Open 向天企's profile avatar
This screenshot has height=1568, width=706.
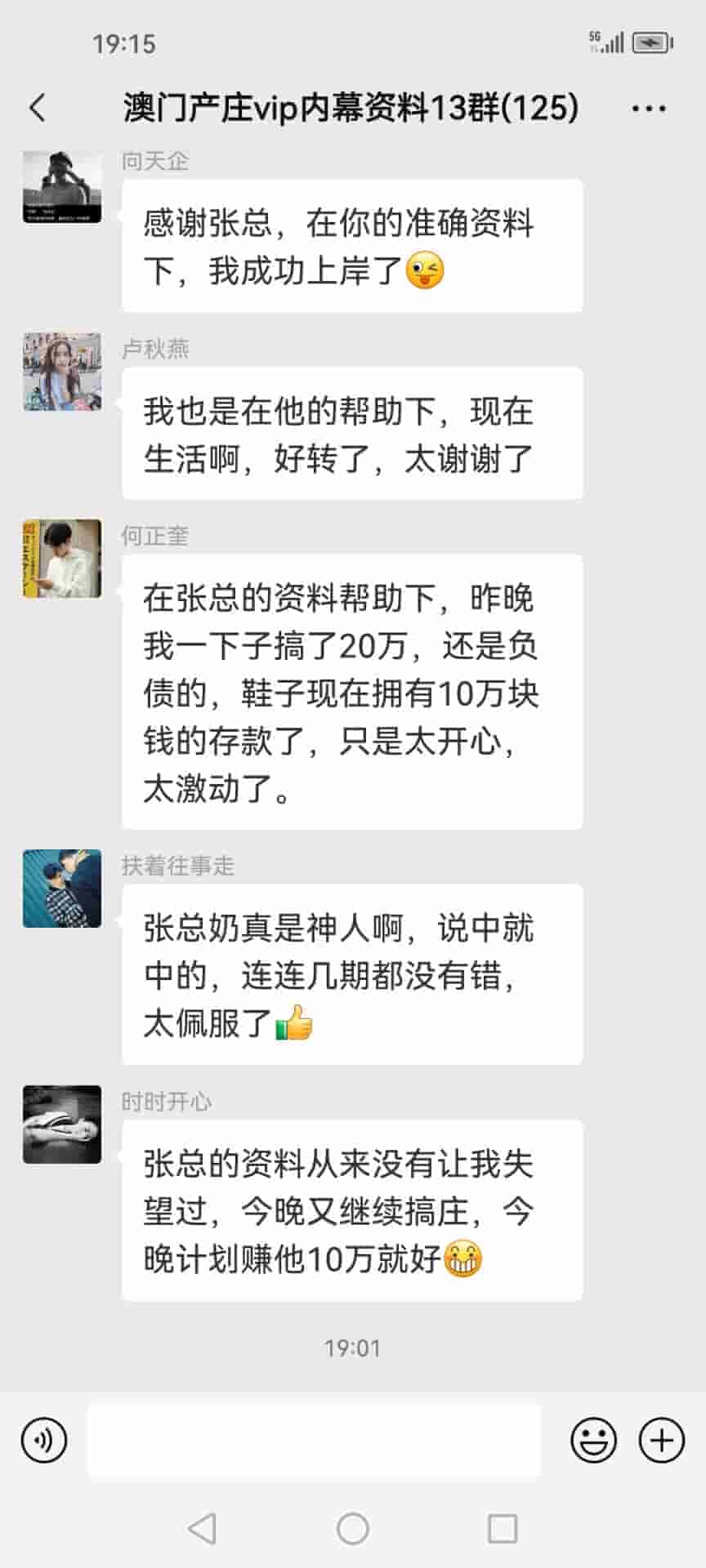pos(62,187)
